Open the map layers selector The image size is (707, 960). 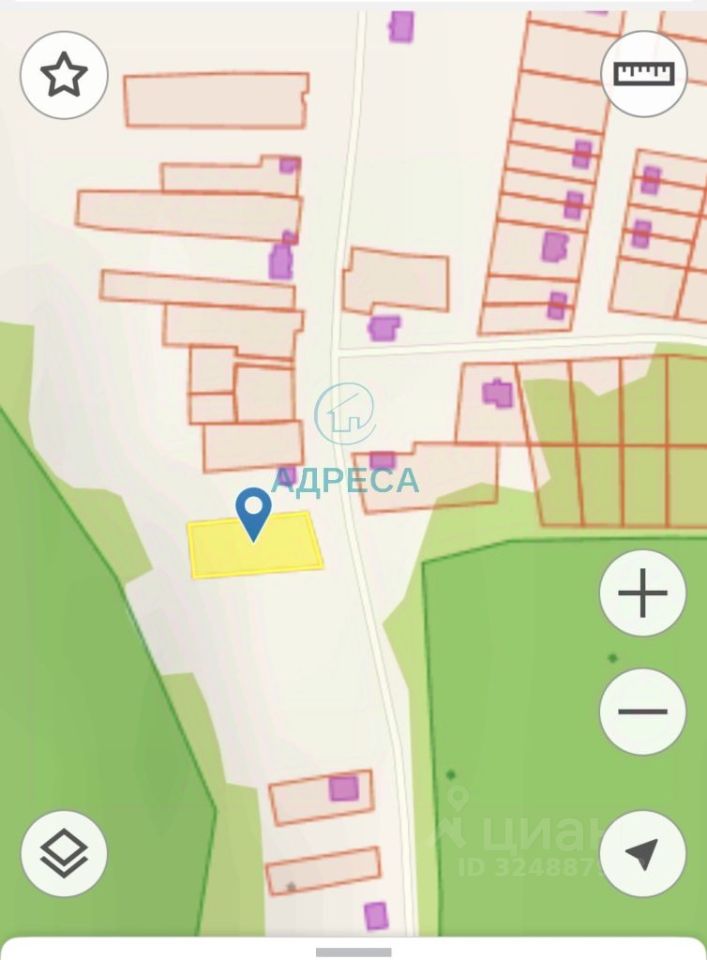pyautogui.click(x=64, y=853)
